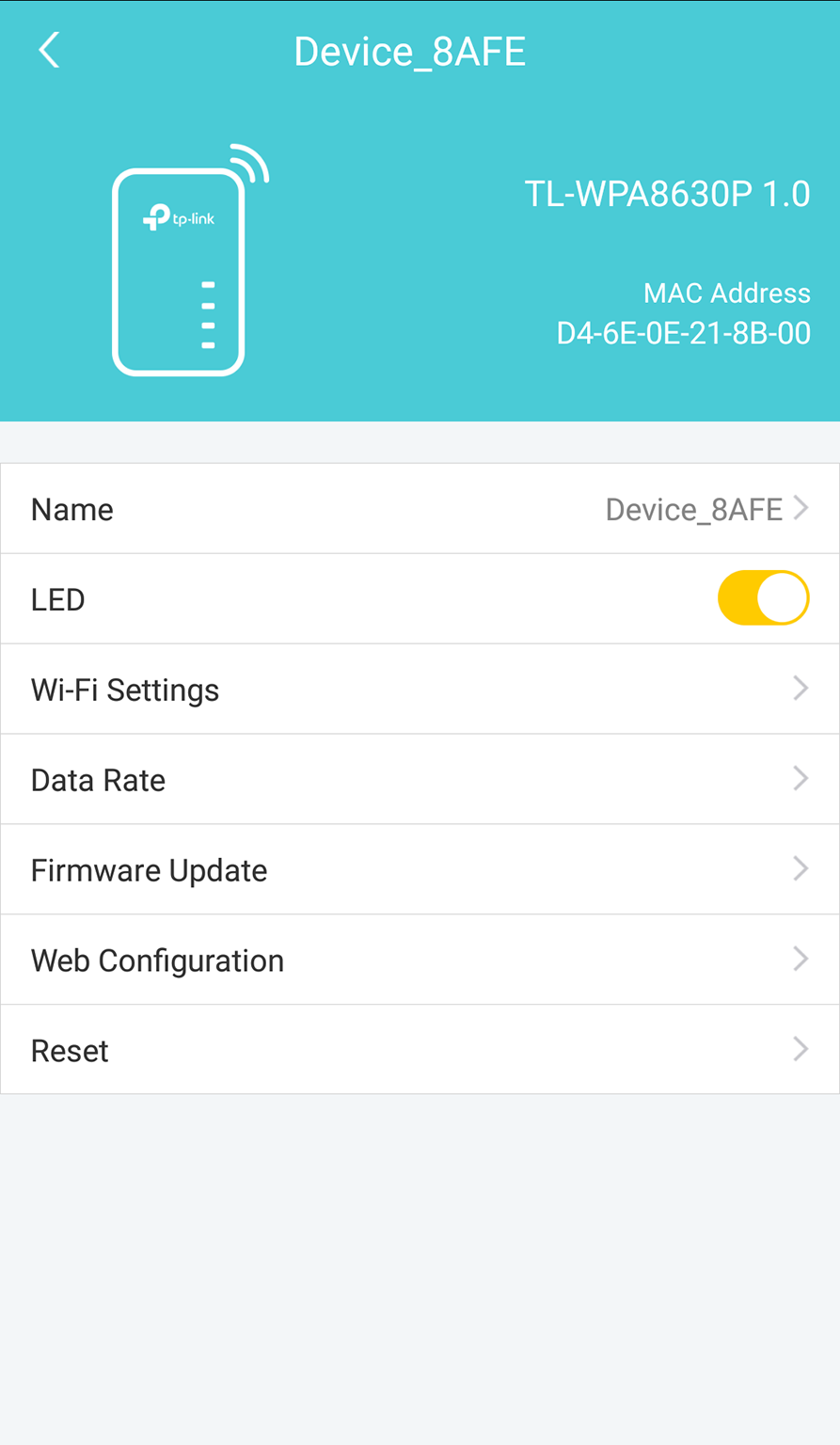Open the Reset option
The height and width of the screenshot is (1445, 840).
[x=420, y=1050]
